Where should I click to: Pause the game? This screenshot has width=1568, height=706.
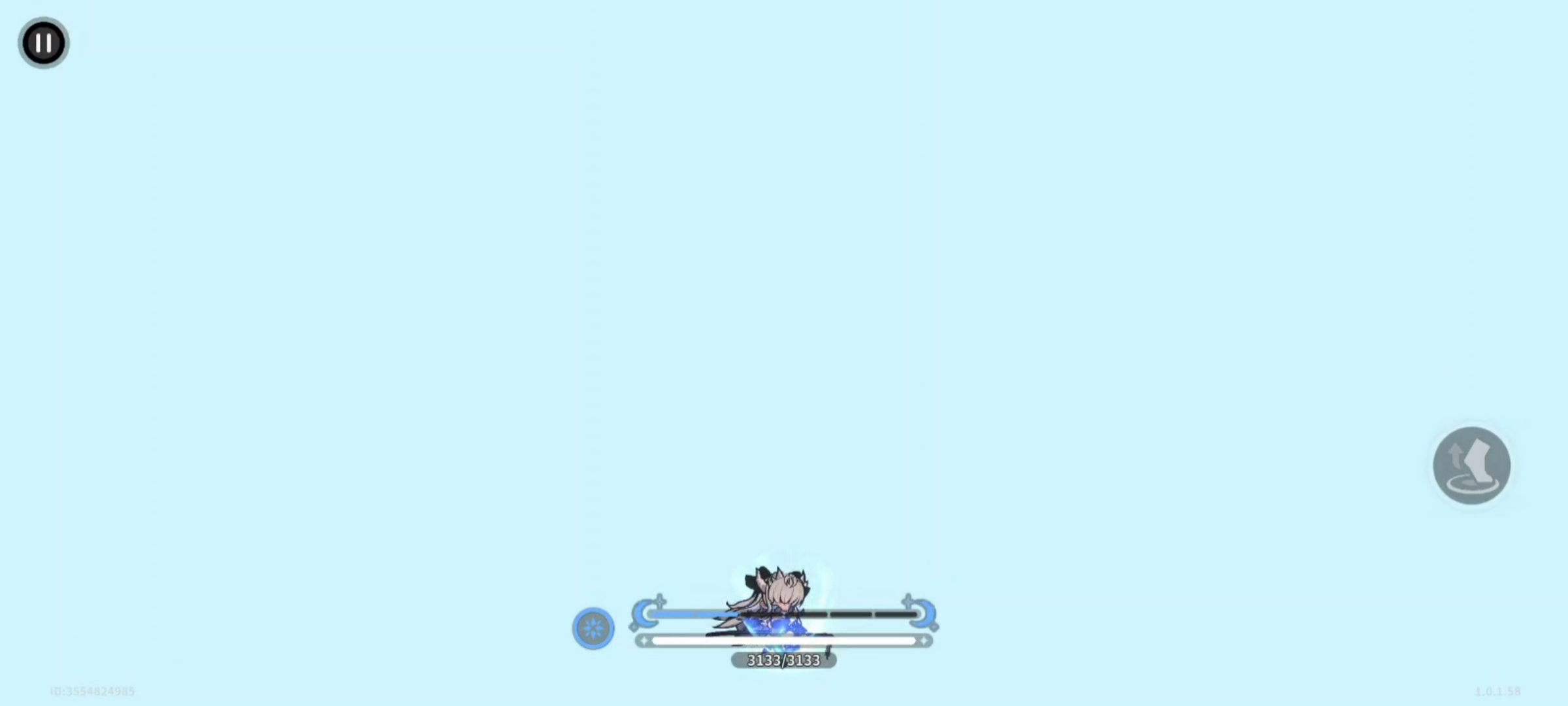[44, 43]
